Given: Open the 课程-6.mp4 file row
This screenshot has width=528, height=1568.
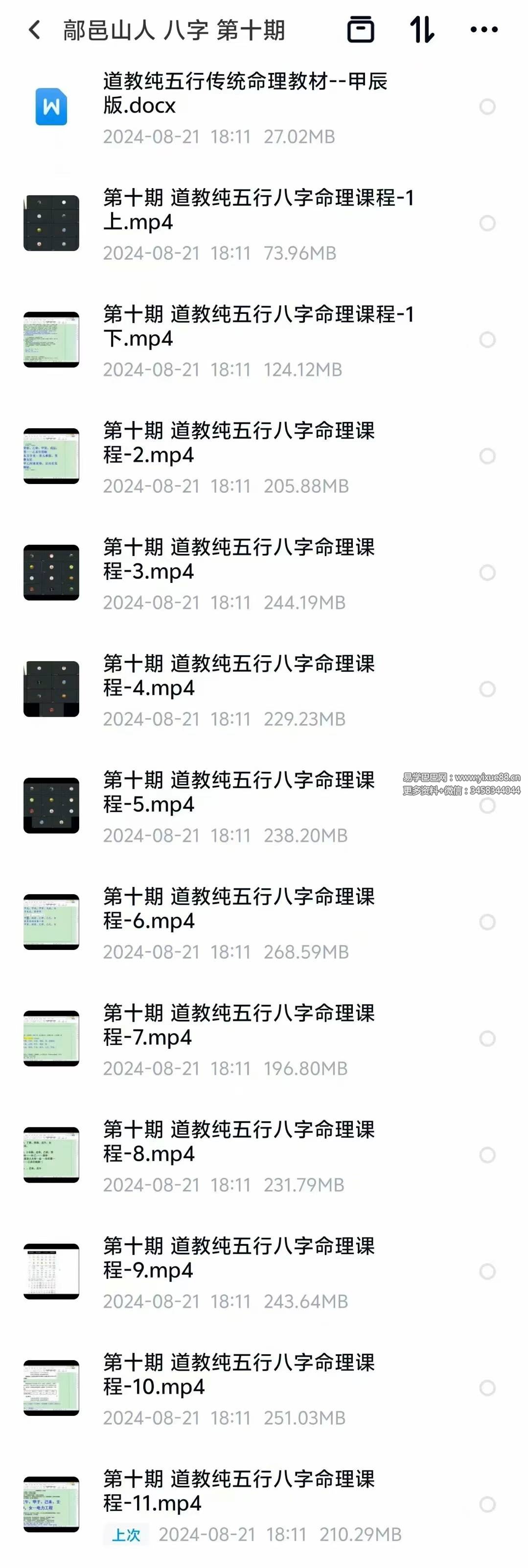Looking at the screenshot, I should click(244, 909).
